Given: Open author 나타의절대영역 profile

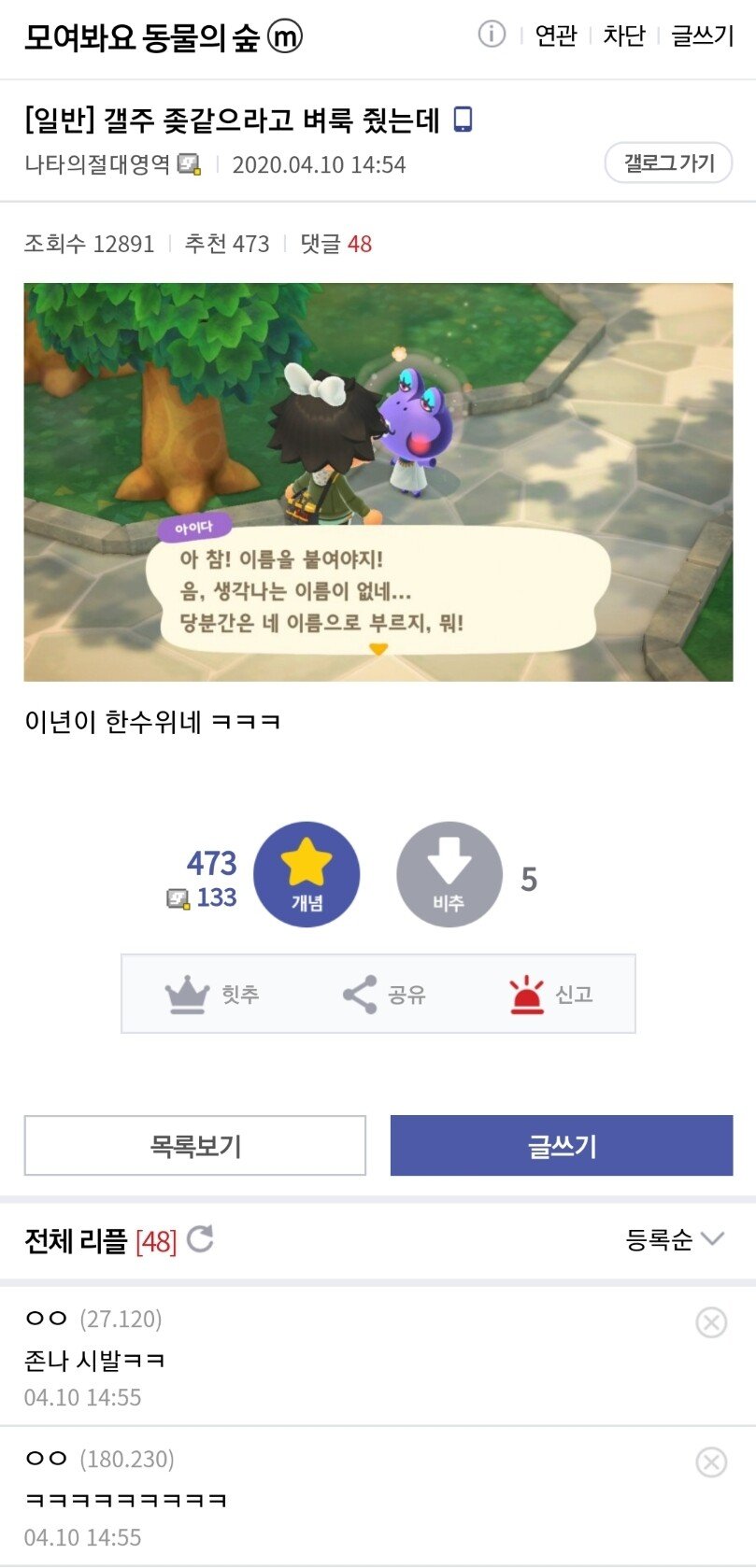Looking at the screenshot, I should 97,164.
